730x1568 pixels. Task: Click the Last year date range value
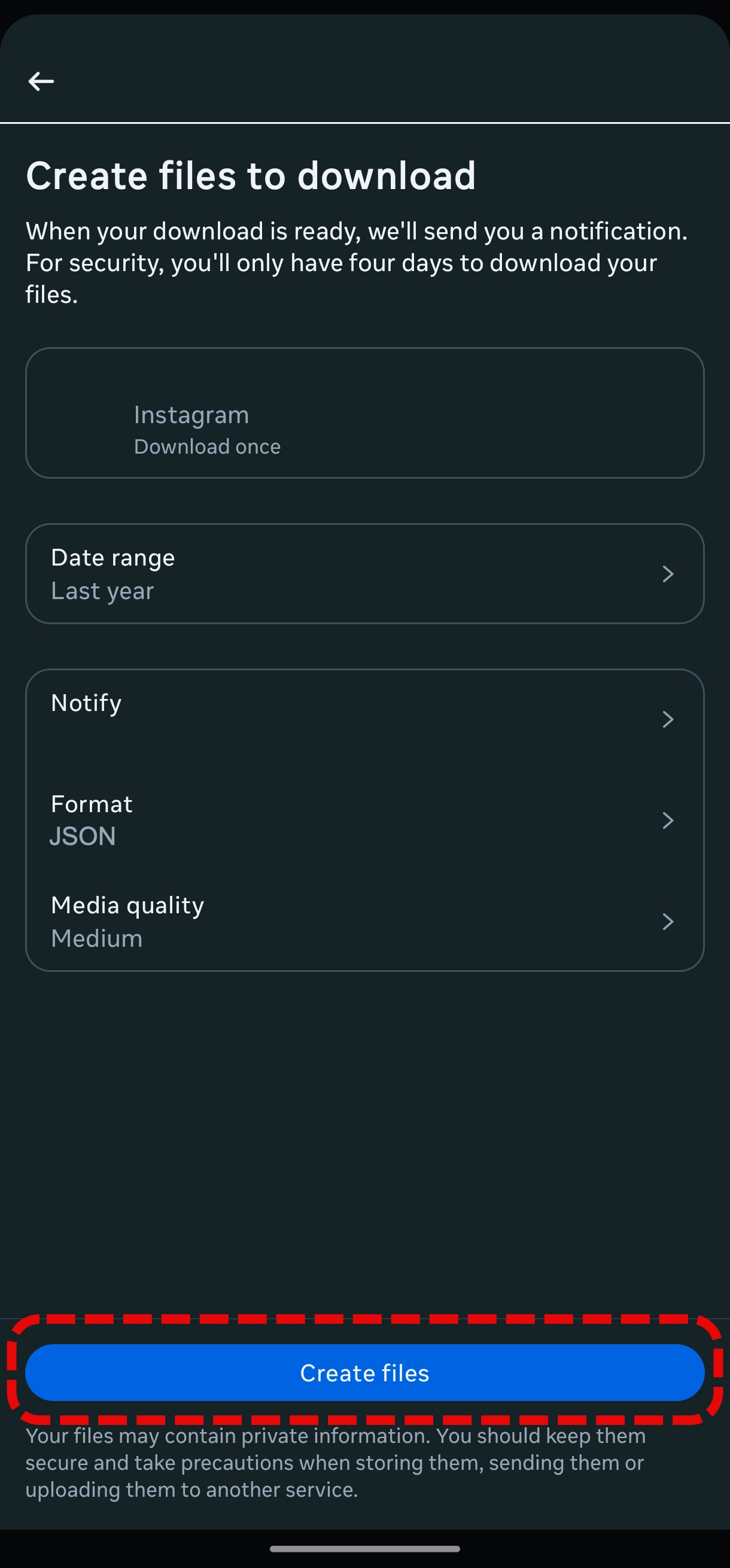[102, 590]
